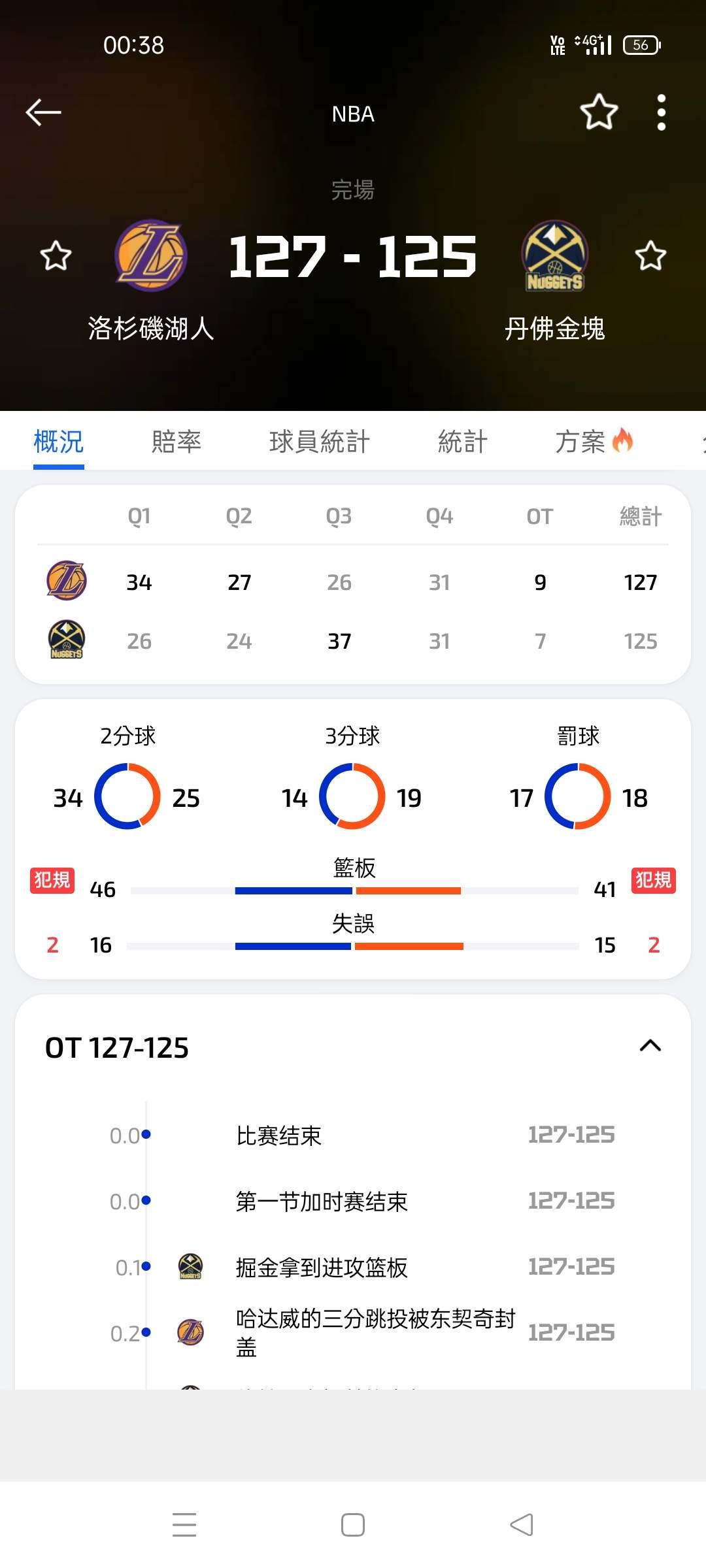Open recent apps from navigation bar

(184, 1525)
